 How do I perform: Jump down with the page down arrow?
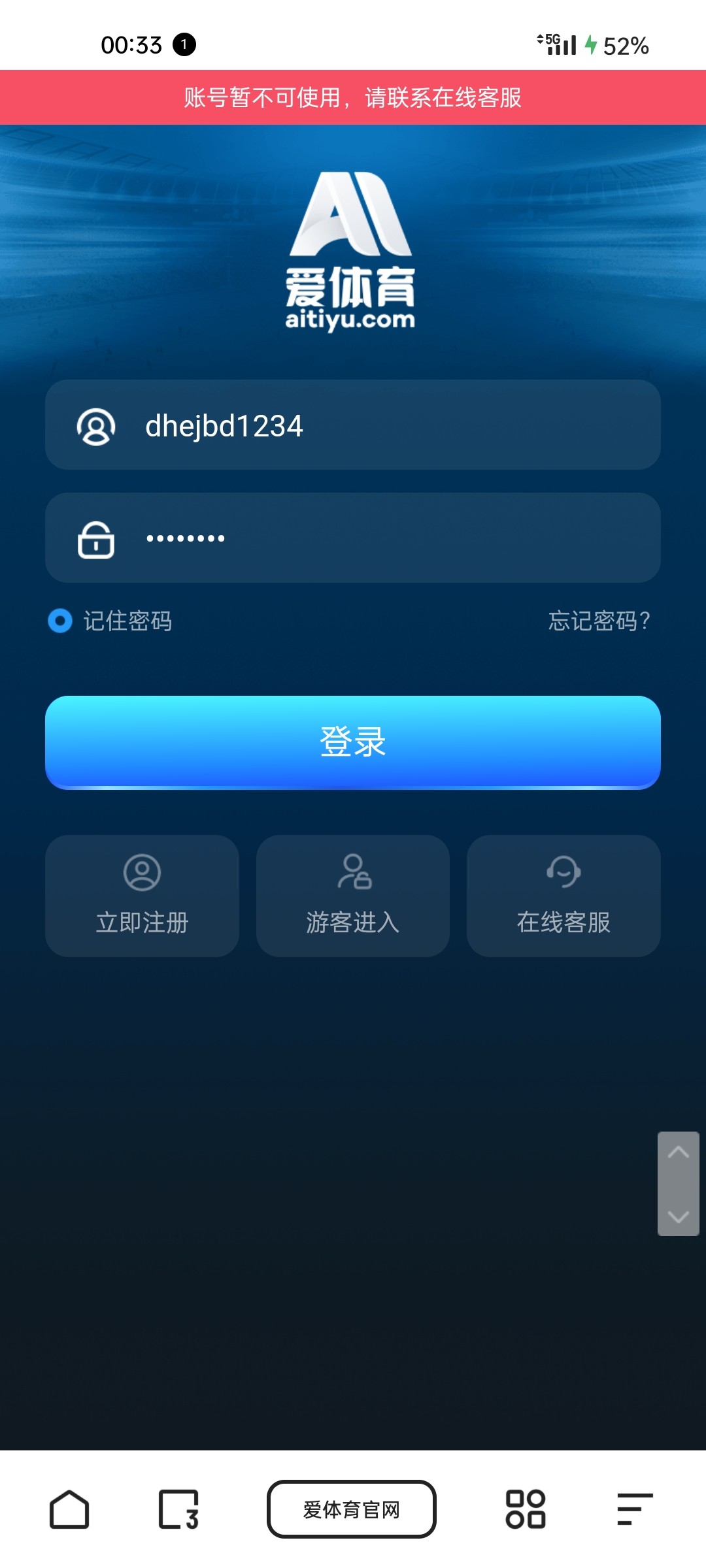coord(679,1216)
